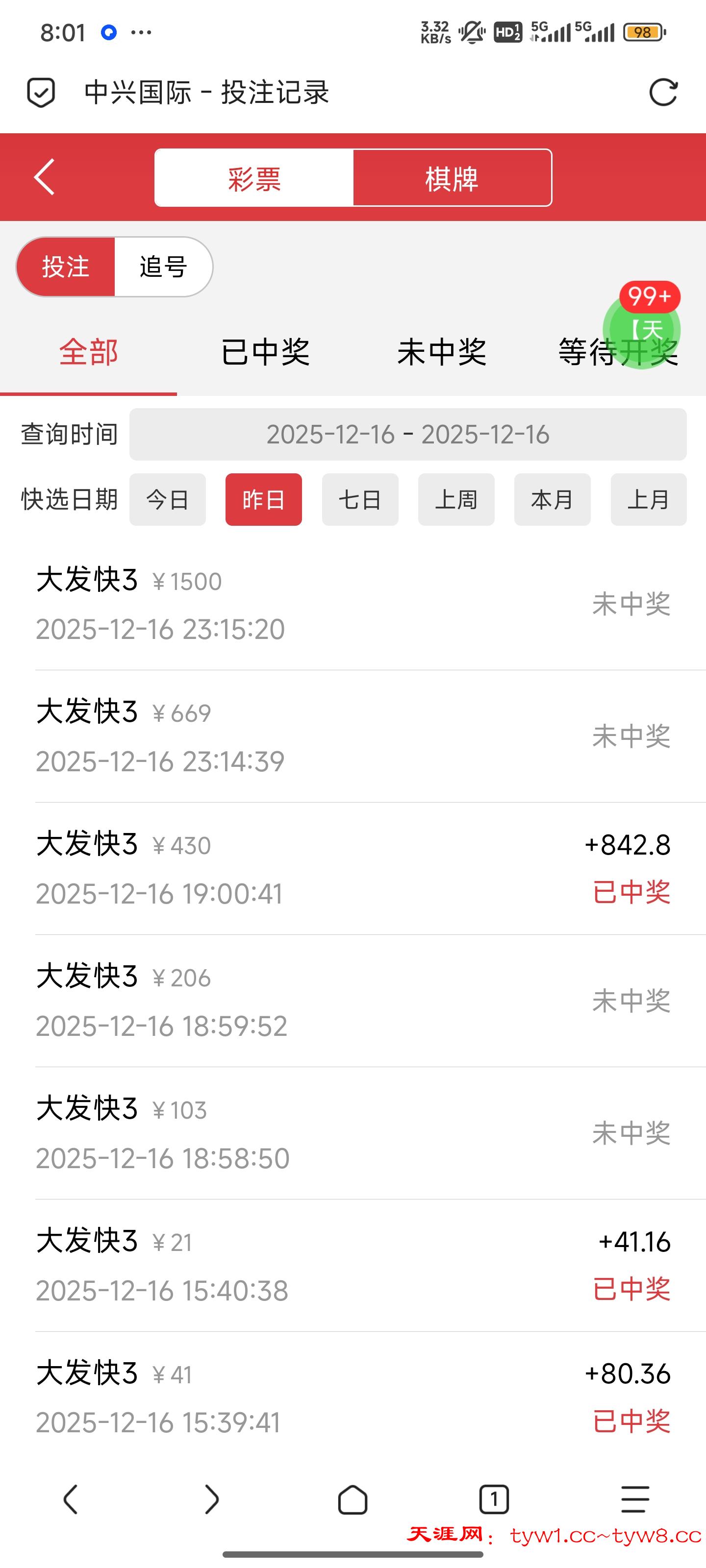The image size is (706, 1568).
Task: Filter records by 上周
Action: 456,500
